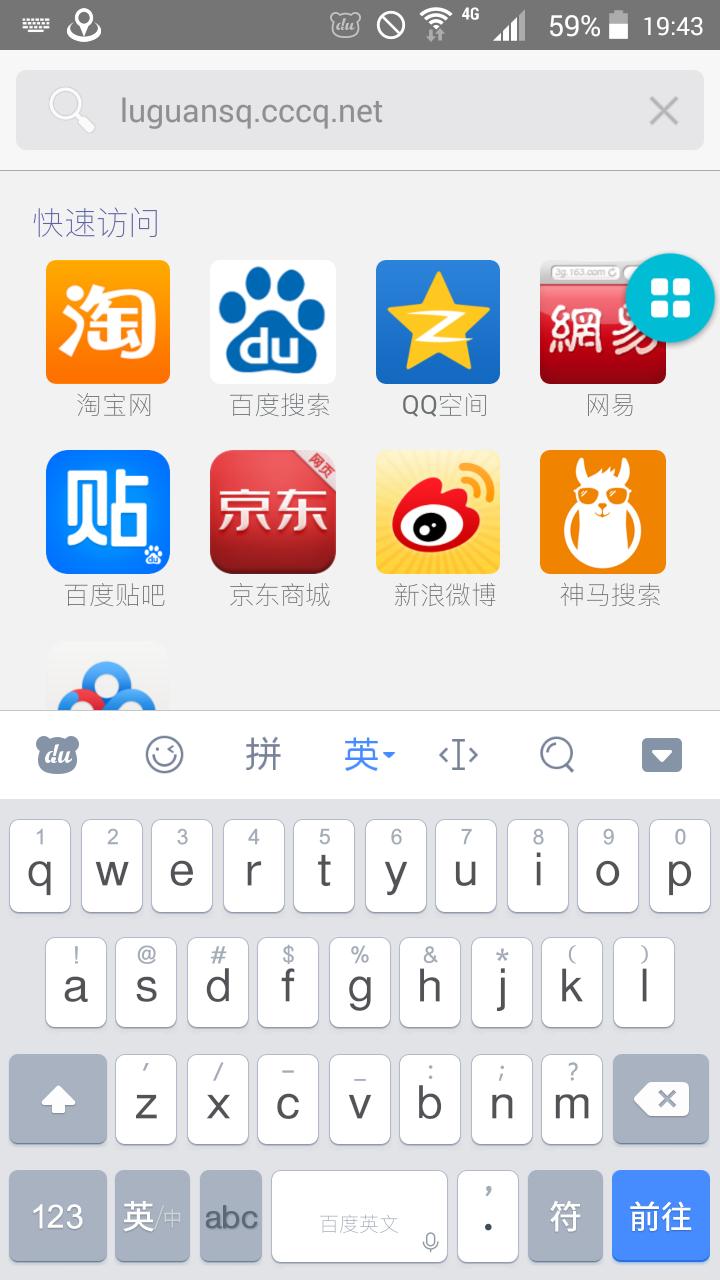Tap the smiley emoji icon on keyboard bar
The width and height of the screenshot is (720, 1280).
(164, 755)
